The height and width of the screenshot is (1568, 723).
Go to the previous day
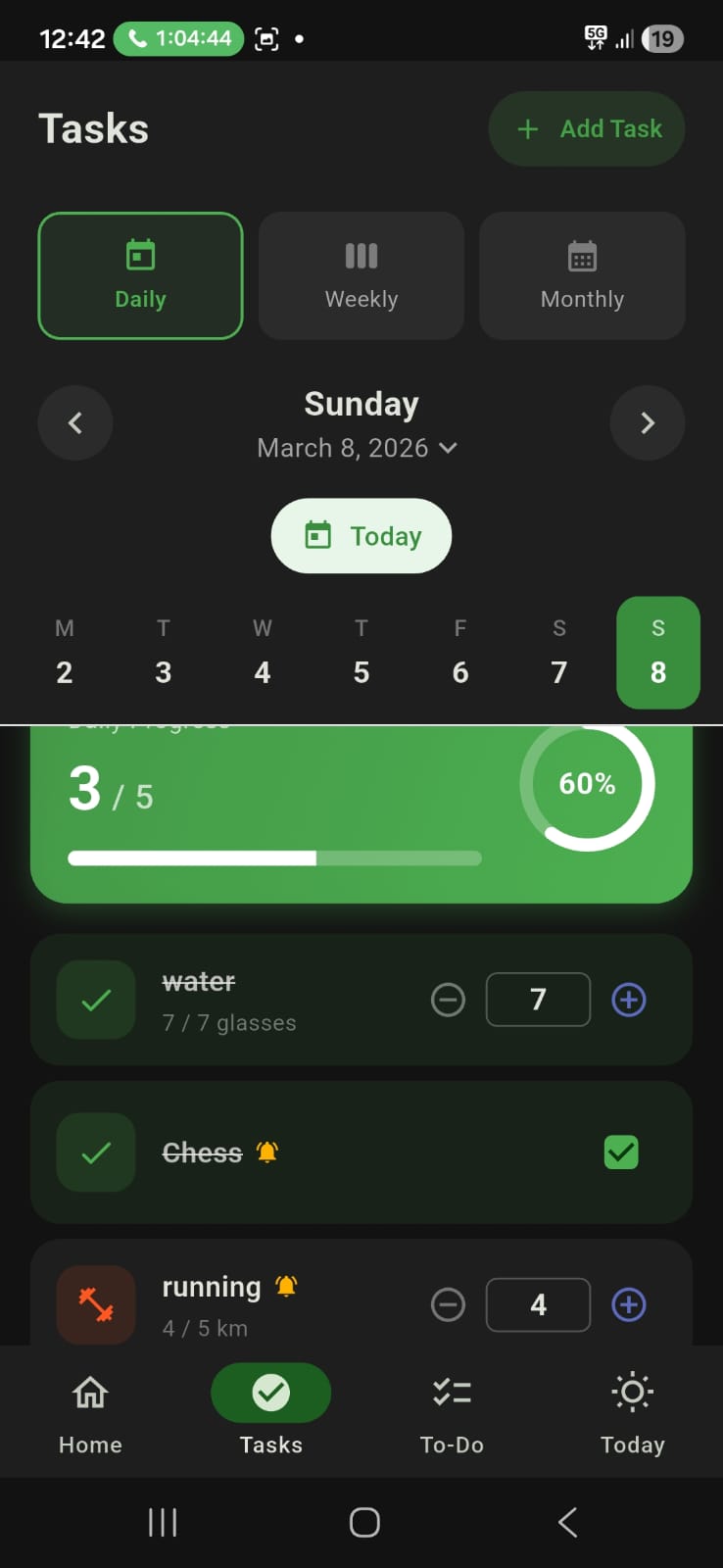pos(75,423)
